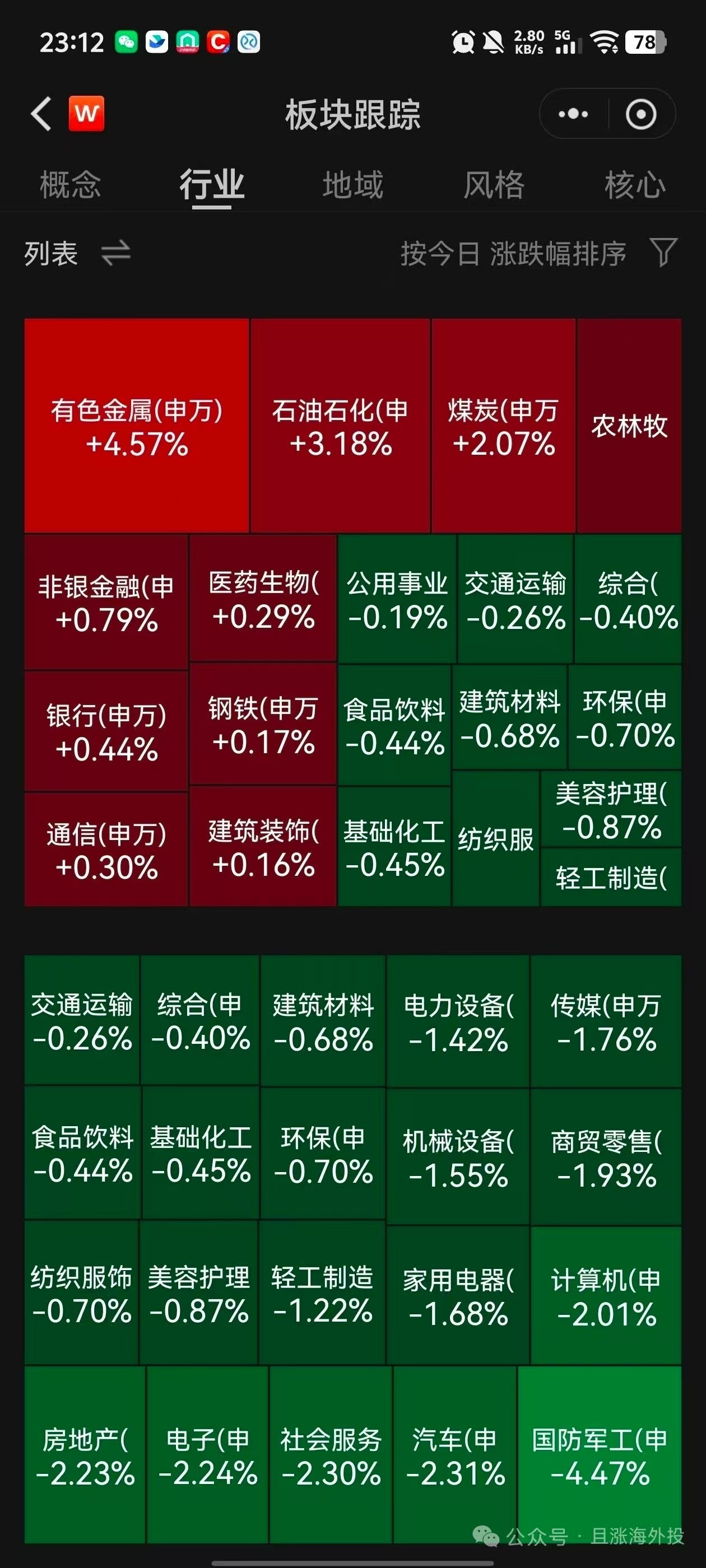Open the 有色金属 +4.57% tile
Viewport: 706px width, 1568px height.
pyautogui.click(x=137, y=426)
